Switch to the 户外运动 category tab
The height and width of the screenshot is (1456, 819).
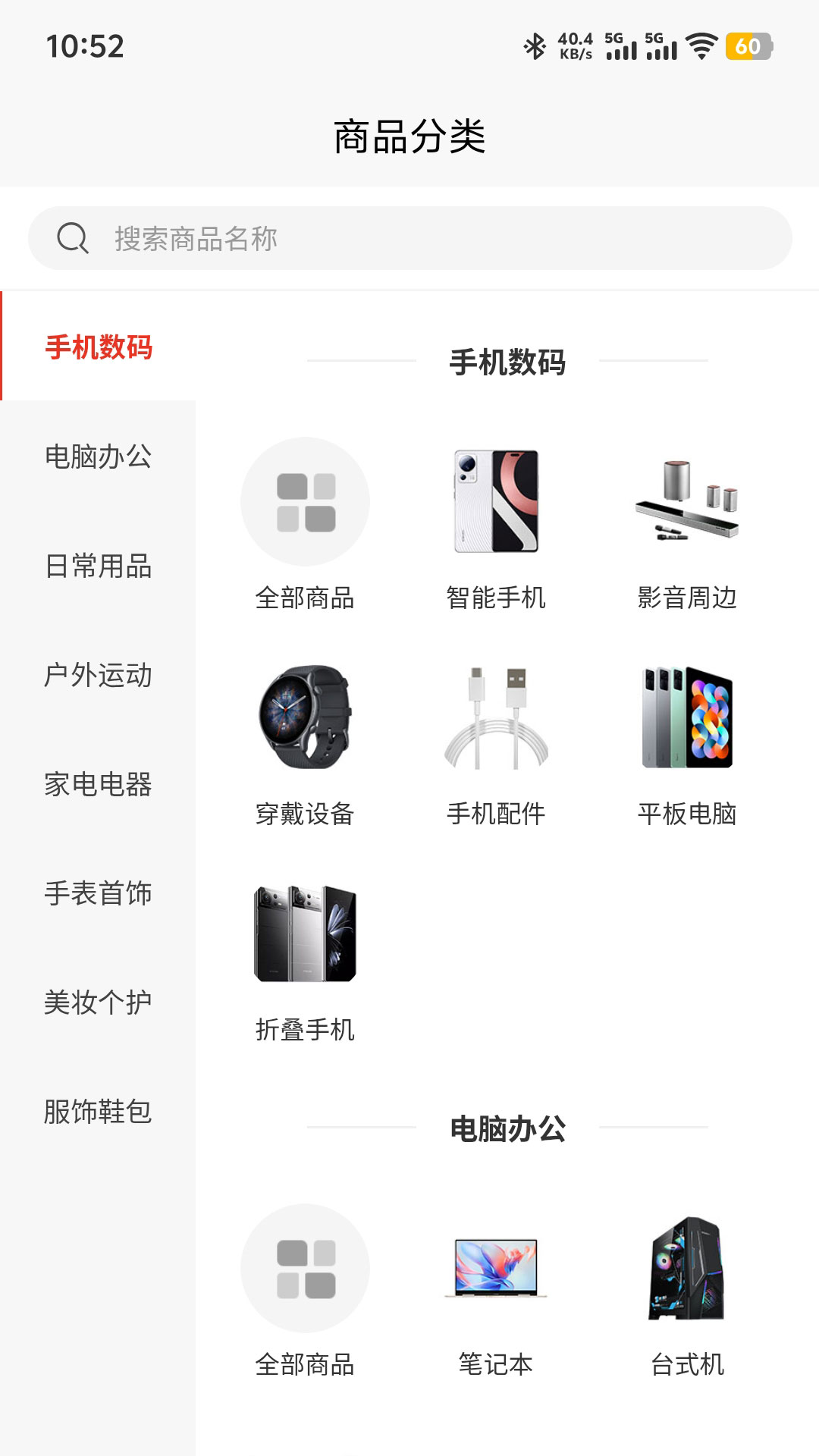click(99, 676)
